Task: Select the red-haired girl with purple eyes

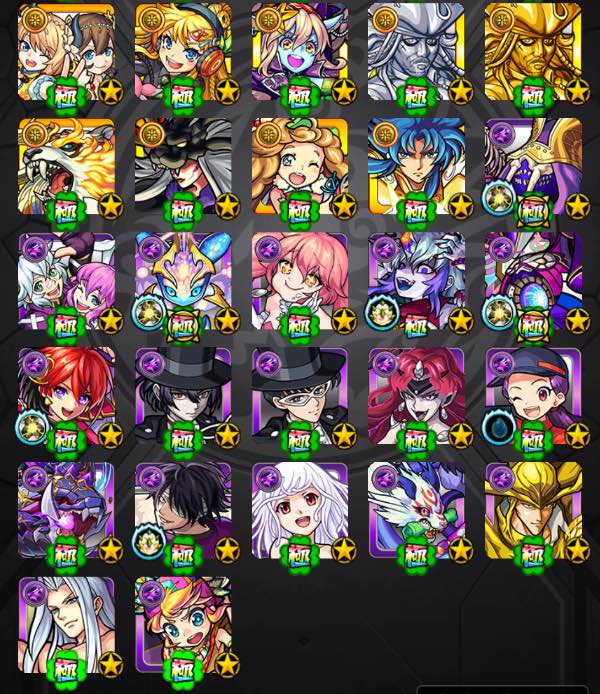Action: click(x=66, y=395)
